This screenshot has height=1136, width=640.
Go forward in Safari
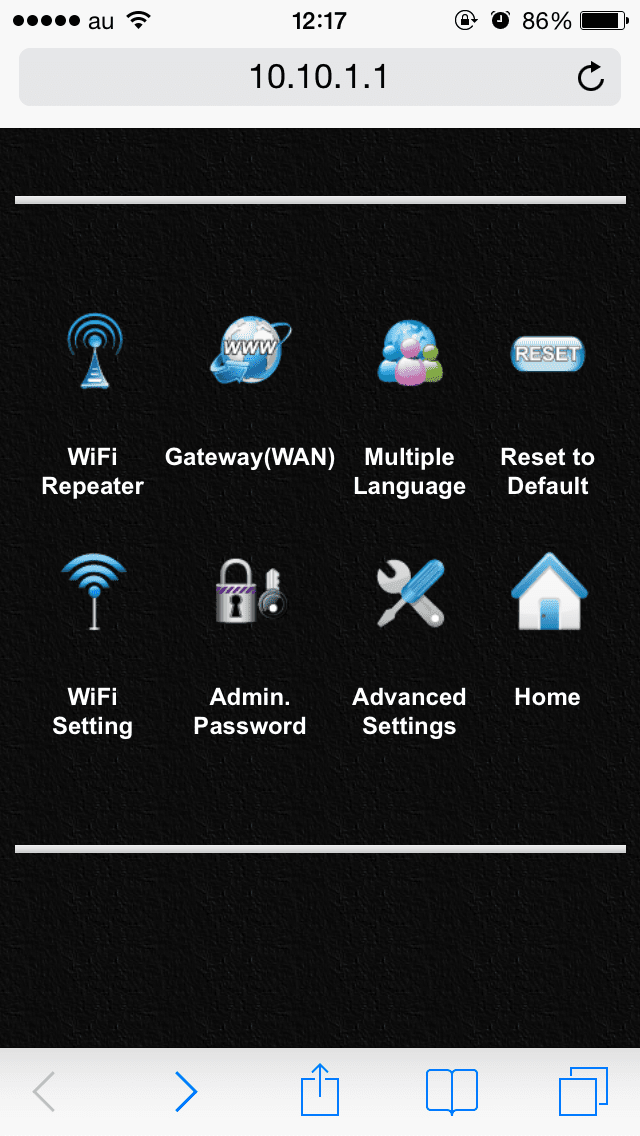(x=186, y=1091)
